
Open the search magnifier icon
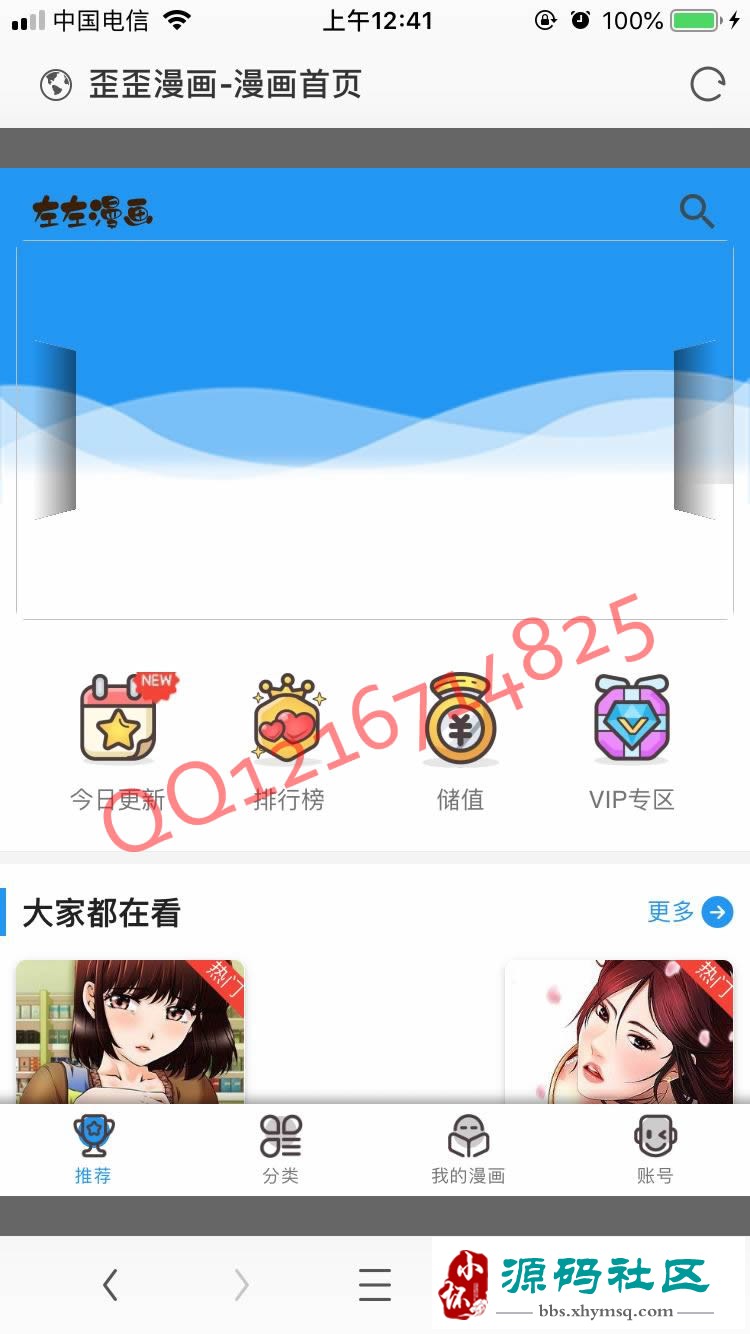coord(696,212)
